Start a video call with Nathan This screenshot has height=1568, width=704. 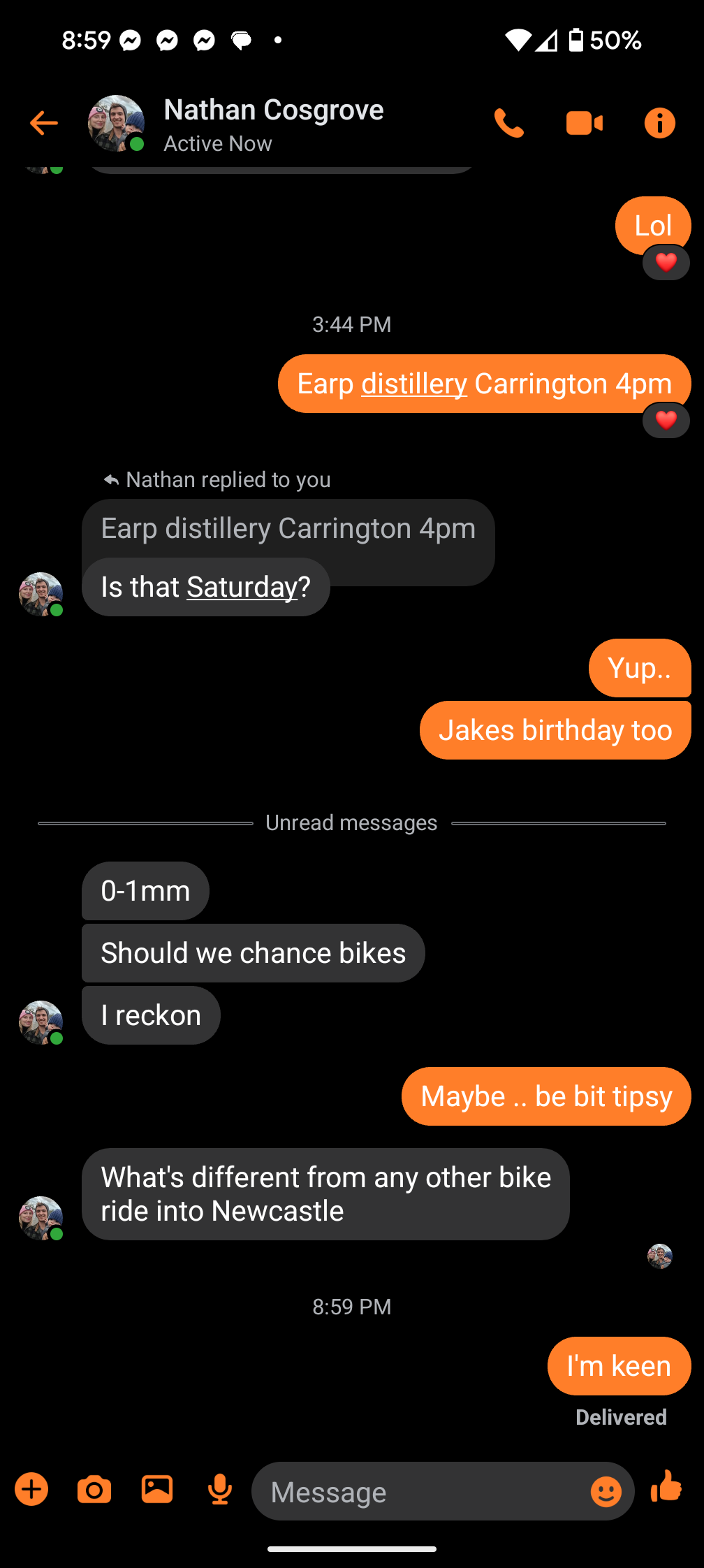pos(584,124)
